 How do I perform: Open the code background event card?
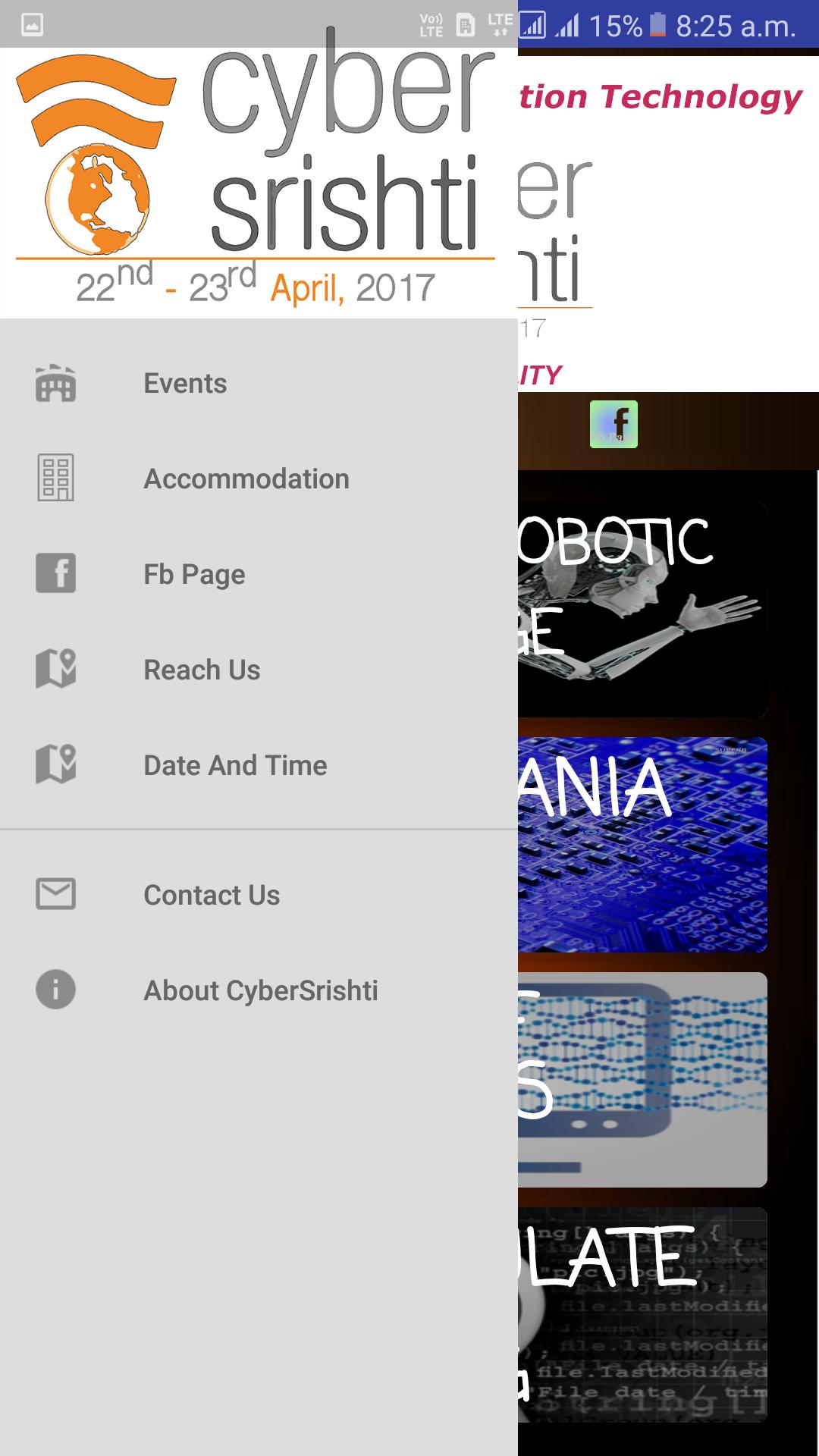click(642, 1315)
